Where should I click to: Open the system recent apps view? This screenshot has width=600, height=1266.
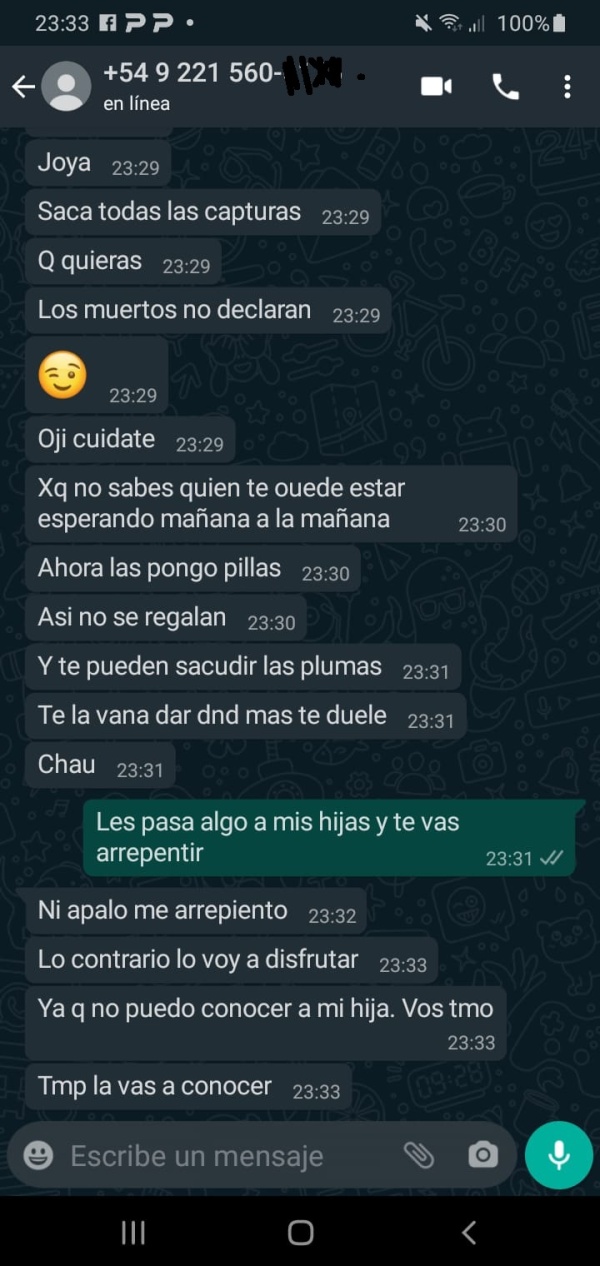133,1232
